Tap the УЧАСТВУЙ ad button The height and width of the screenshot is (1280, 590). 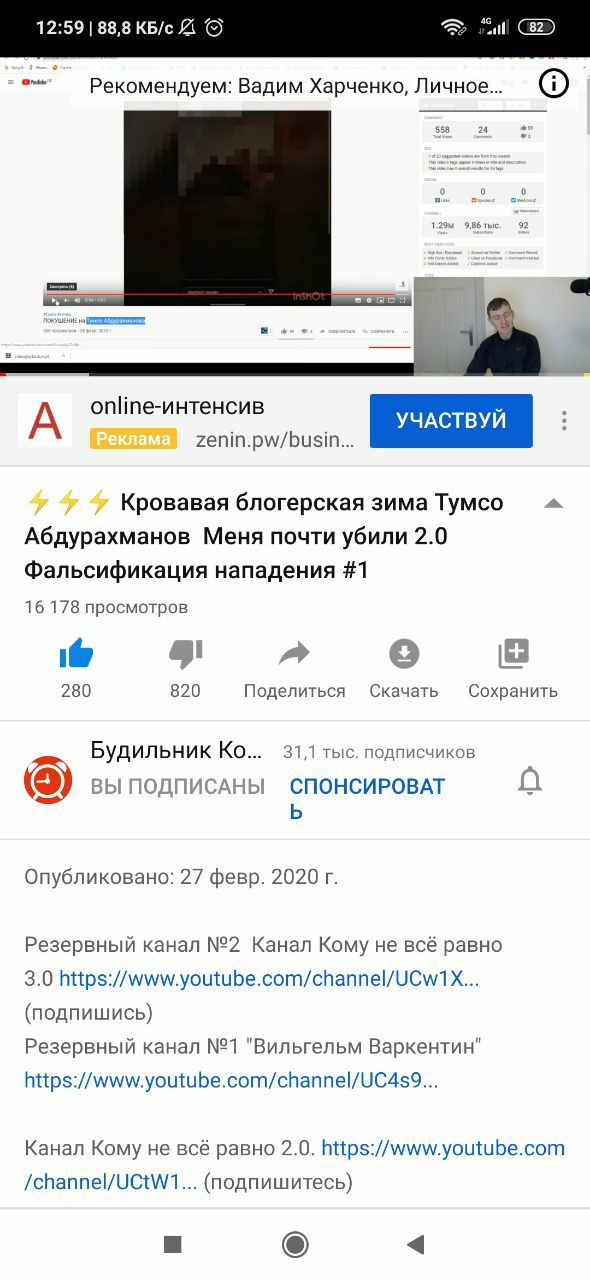coord(451,420)
